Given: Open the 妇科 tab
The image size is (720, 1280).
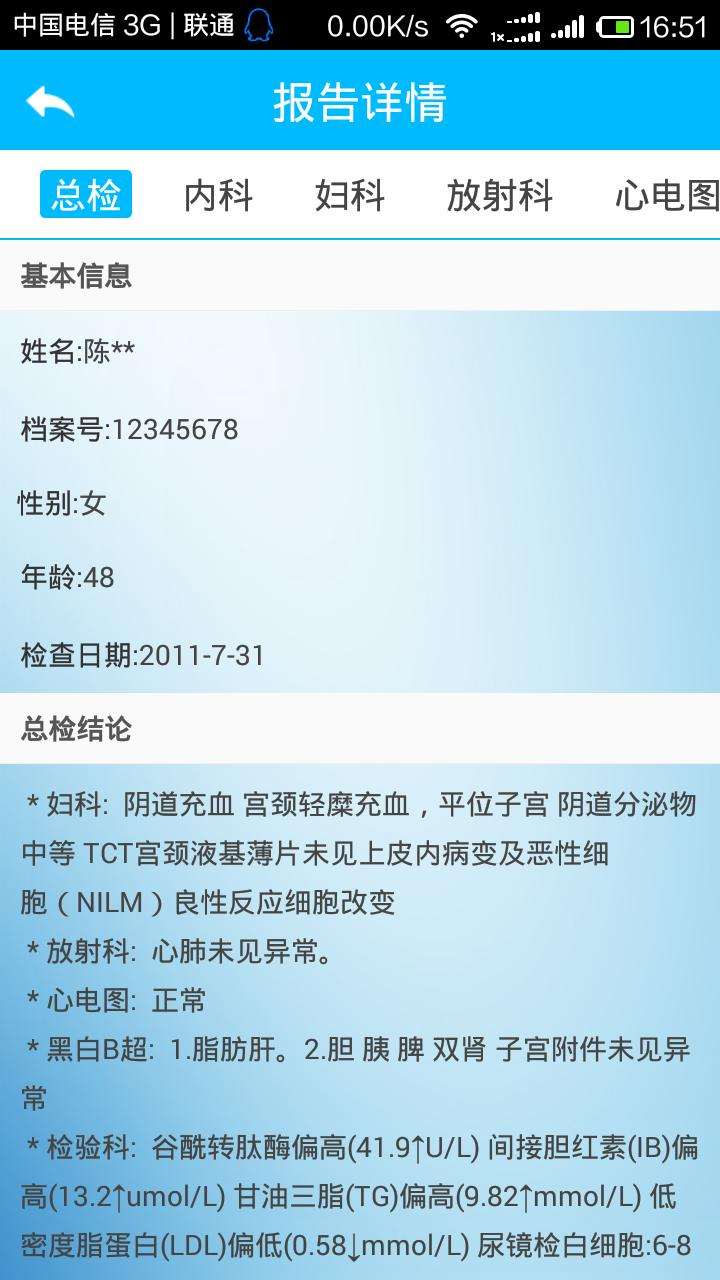Looking at the screenshot, I should 350,195.
